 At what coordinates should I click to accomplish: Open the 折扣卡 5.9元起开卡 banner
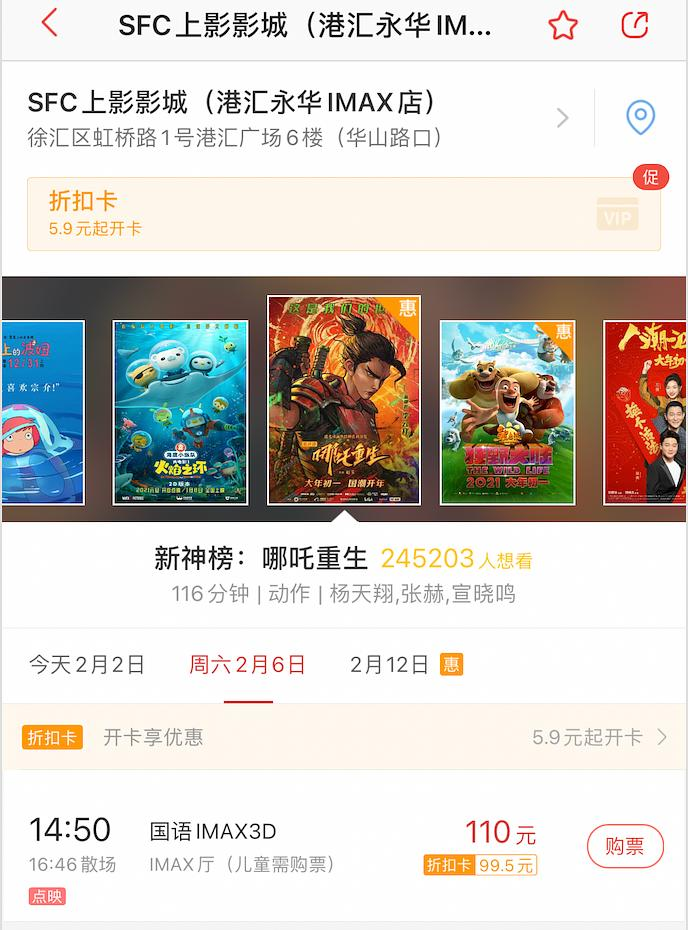click(343, 213)
